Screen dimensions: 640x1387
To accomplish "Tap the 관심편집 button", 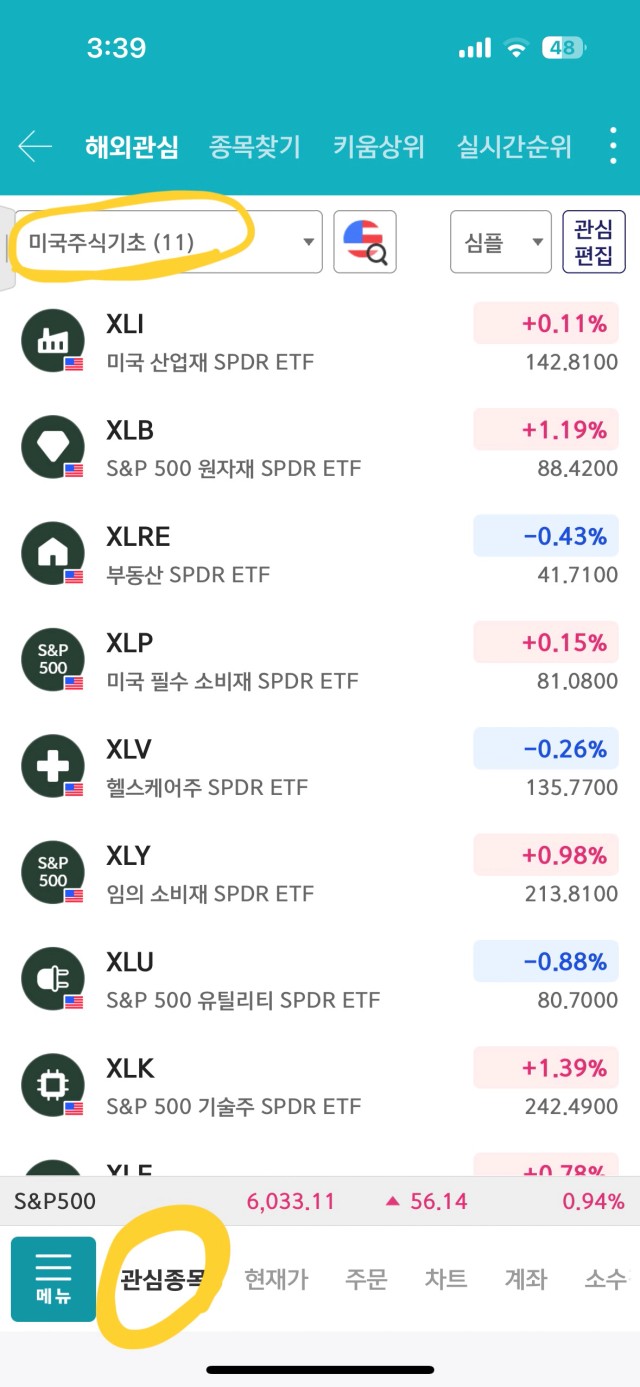I will (x=594, y=242).
